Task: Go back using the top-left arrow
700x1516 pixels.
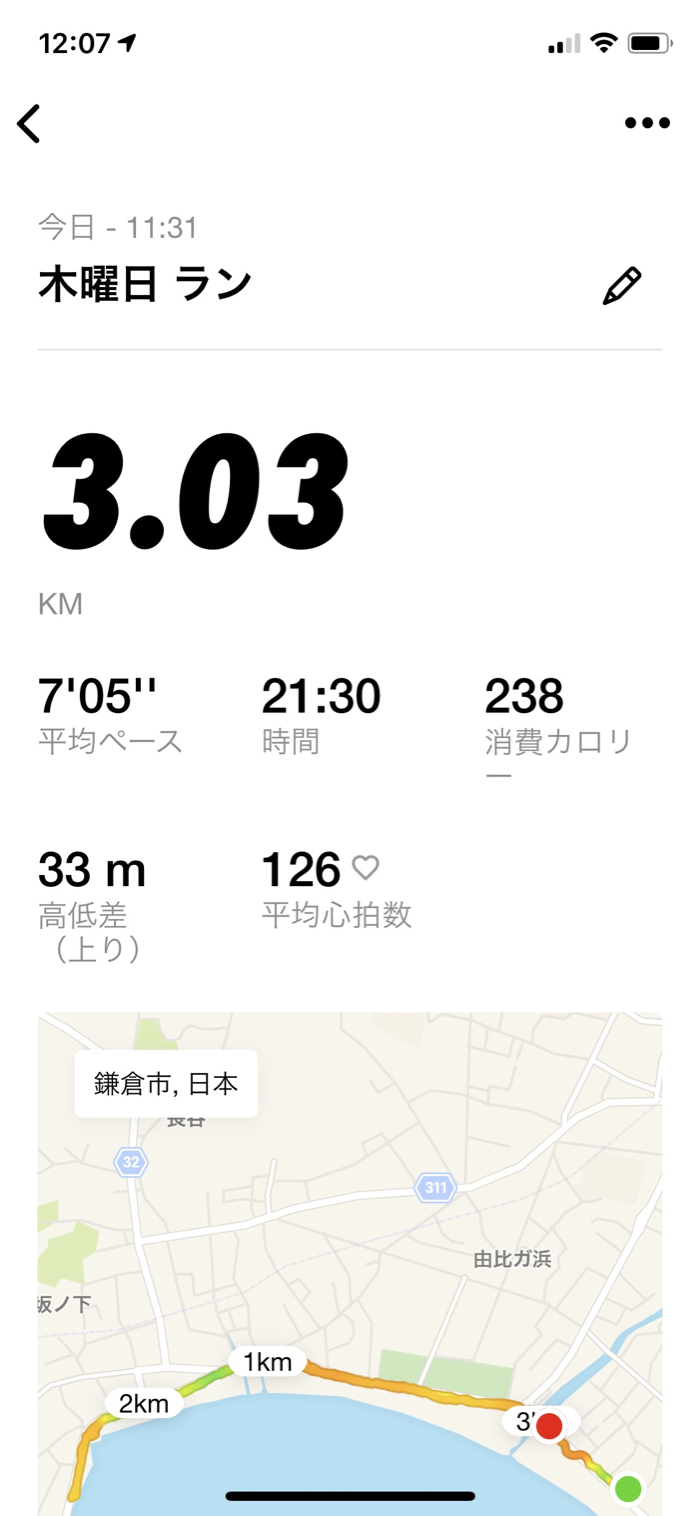Action: click(29, 124)
